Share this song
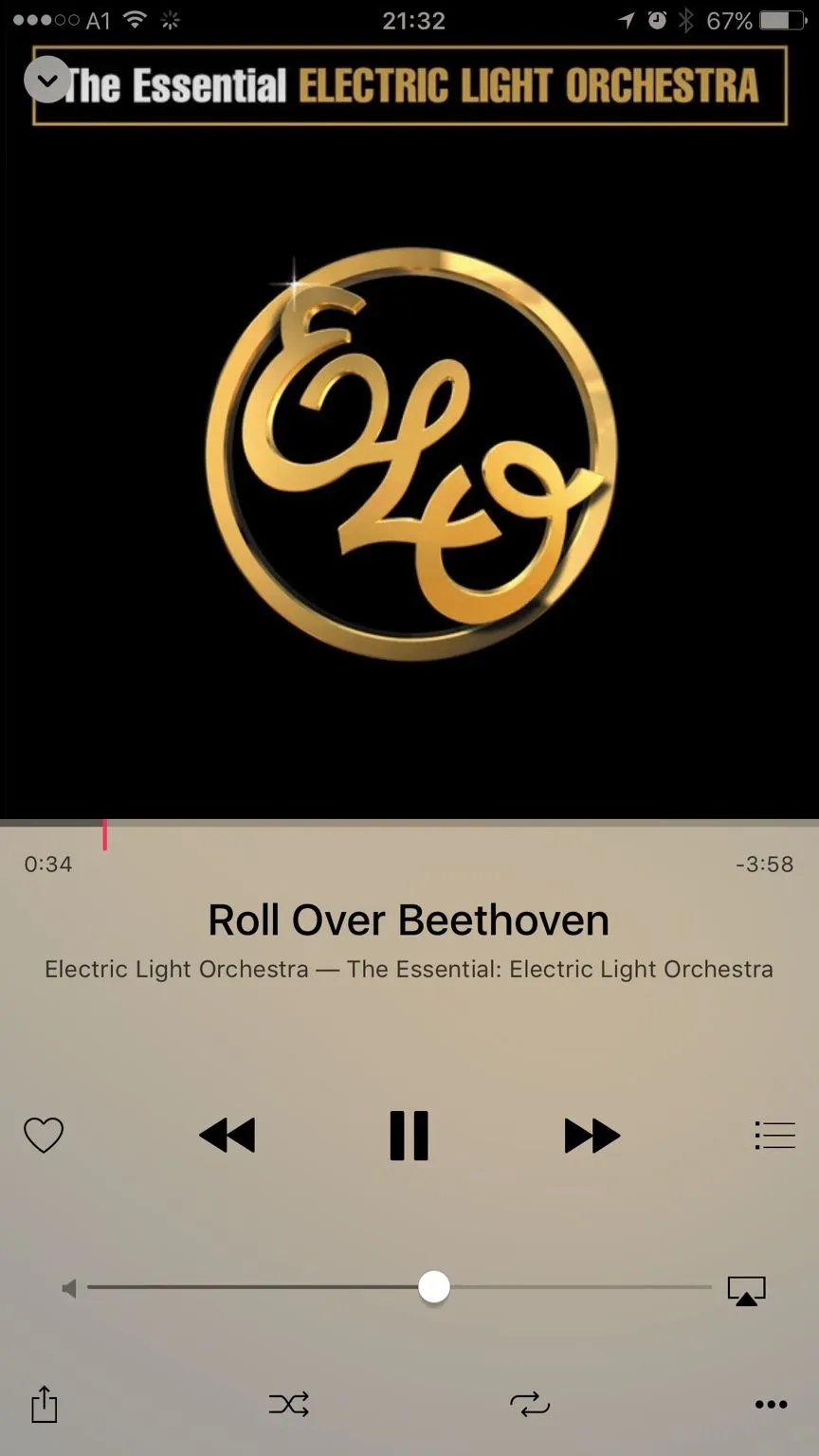 (x=45, y=1404)
